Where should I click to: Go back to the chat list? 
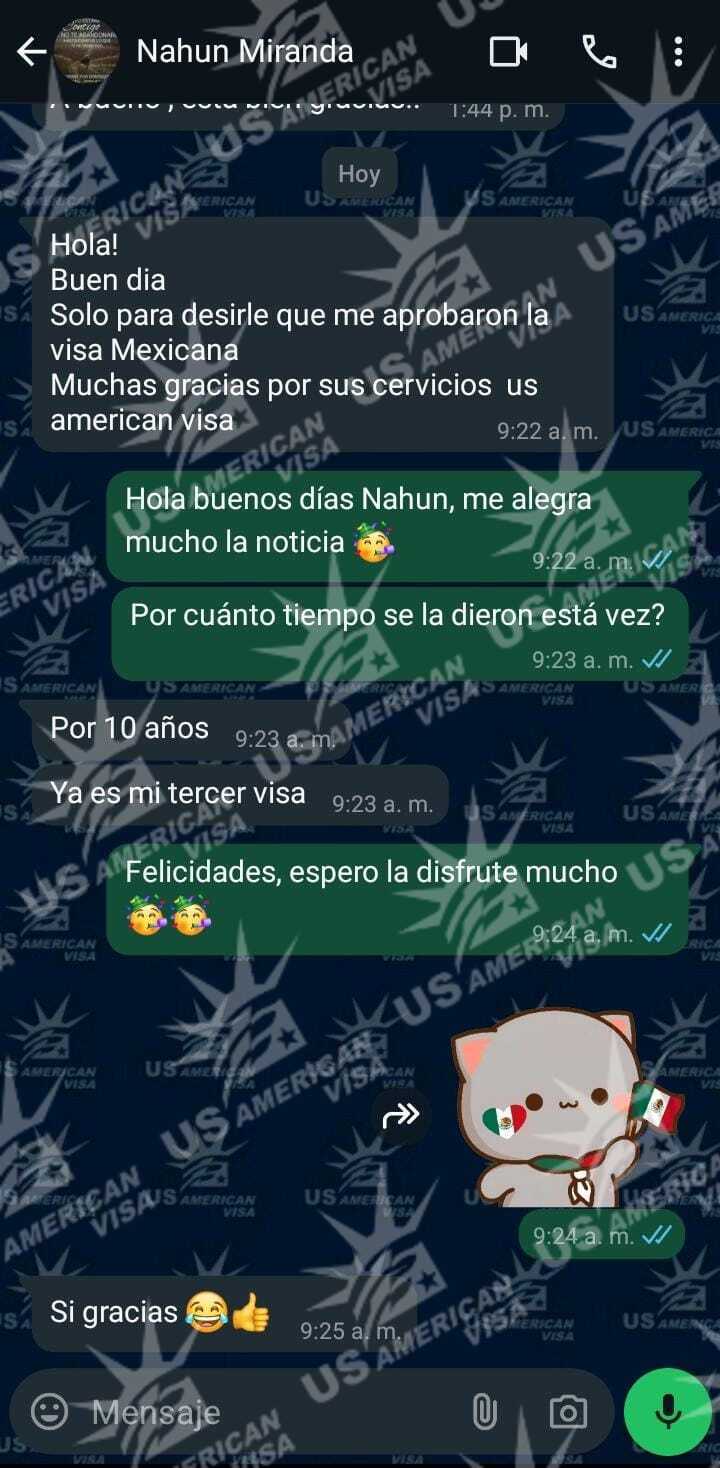pyautogui.click(x=31, y=52)
